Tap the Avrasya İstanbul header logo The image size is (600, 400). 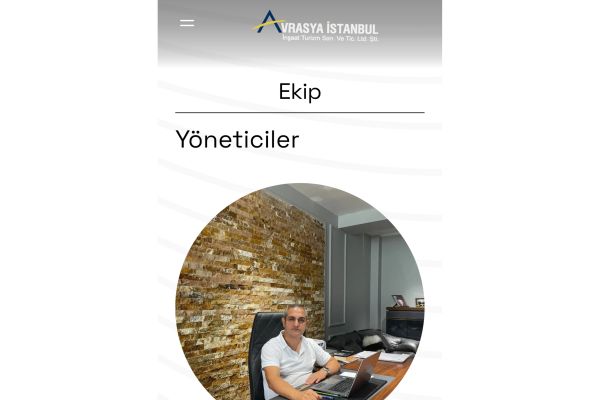tap(316, 26)
